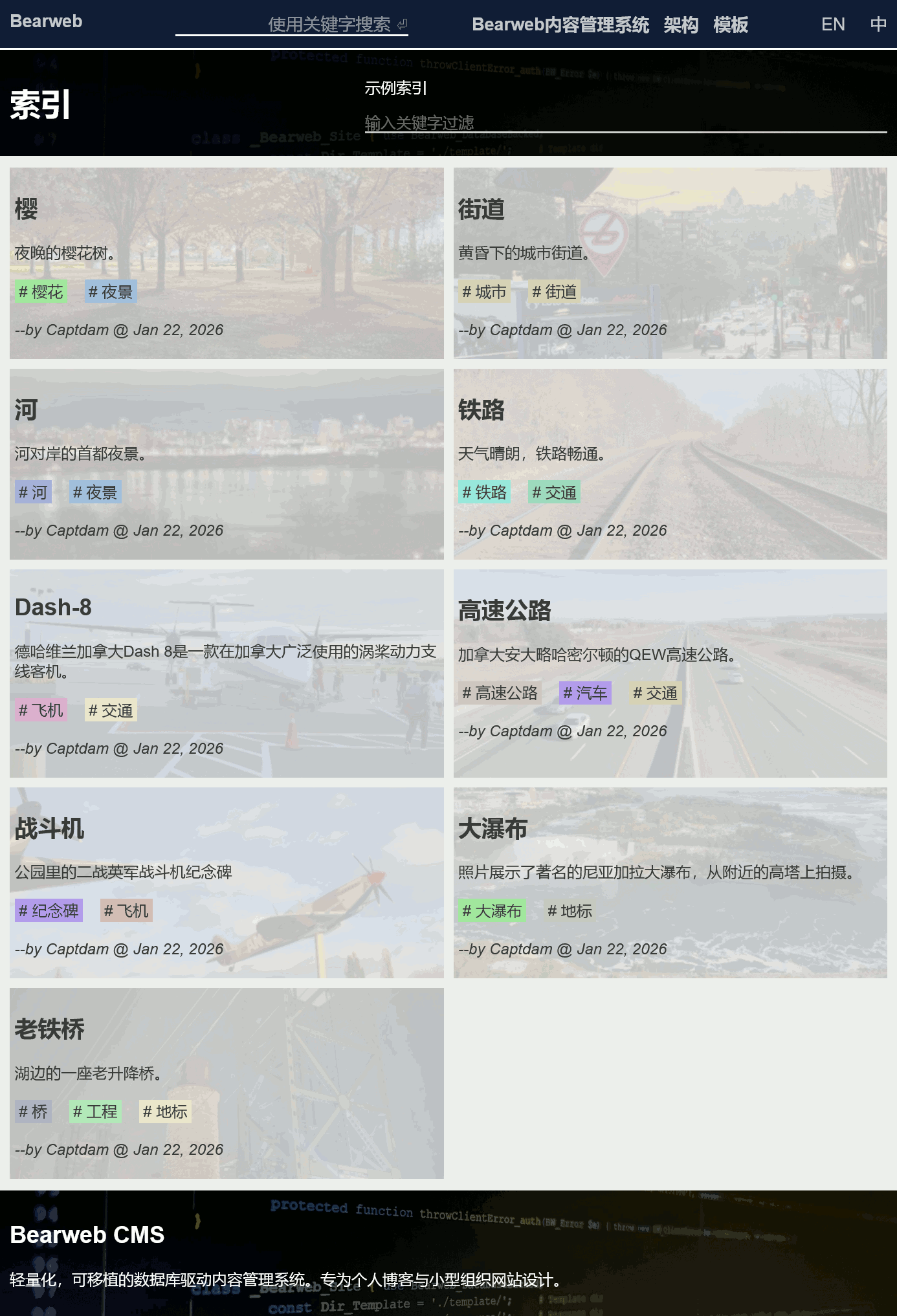
Task: Switch language to EN
Action: pyautogui.click(x=833, y=25)
